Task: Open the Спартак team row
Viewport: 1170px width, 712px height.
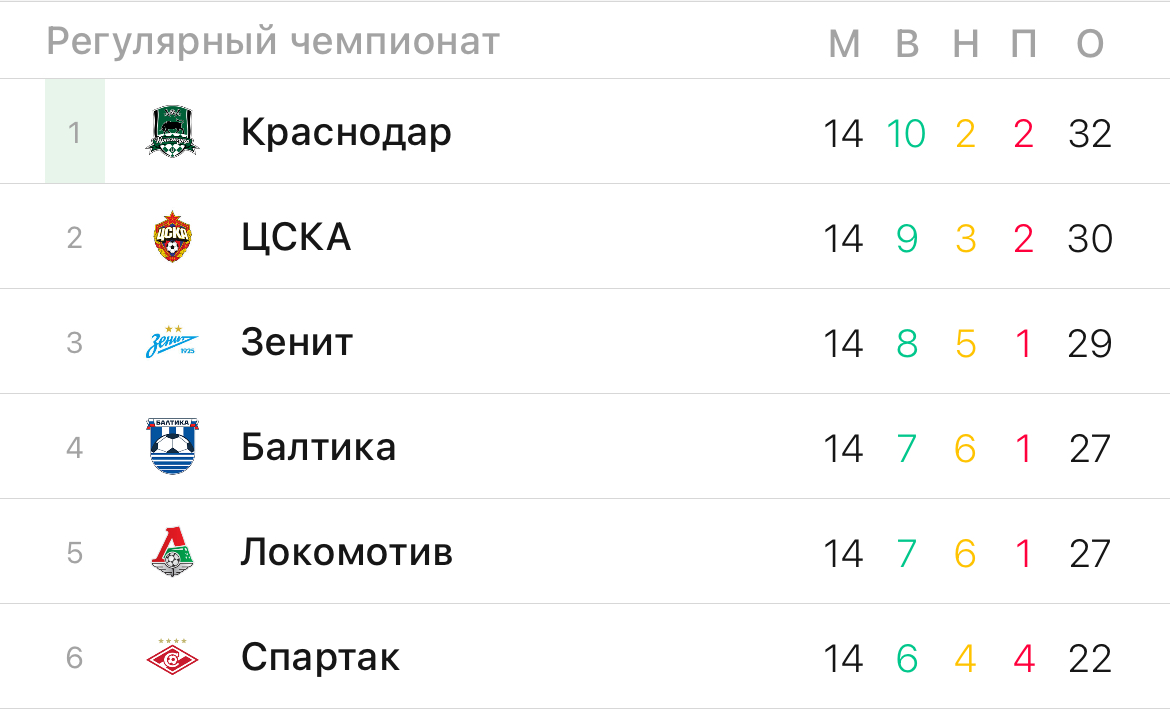Action: 320,657
